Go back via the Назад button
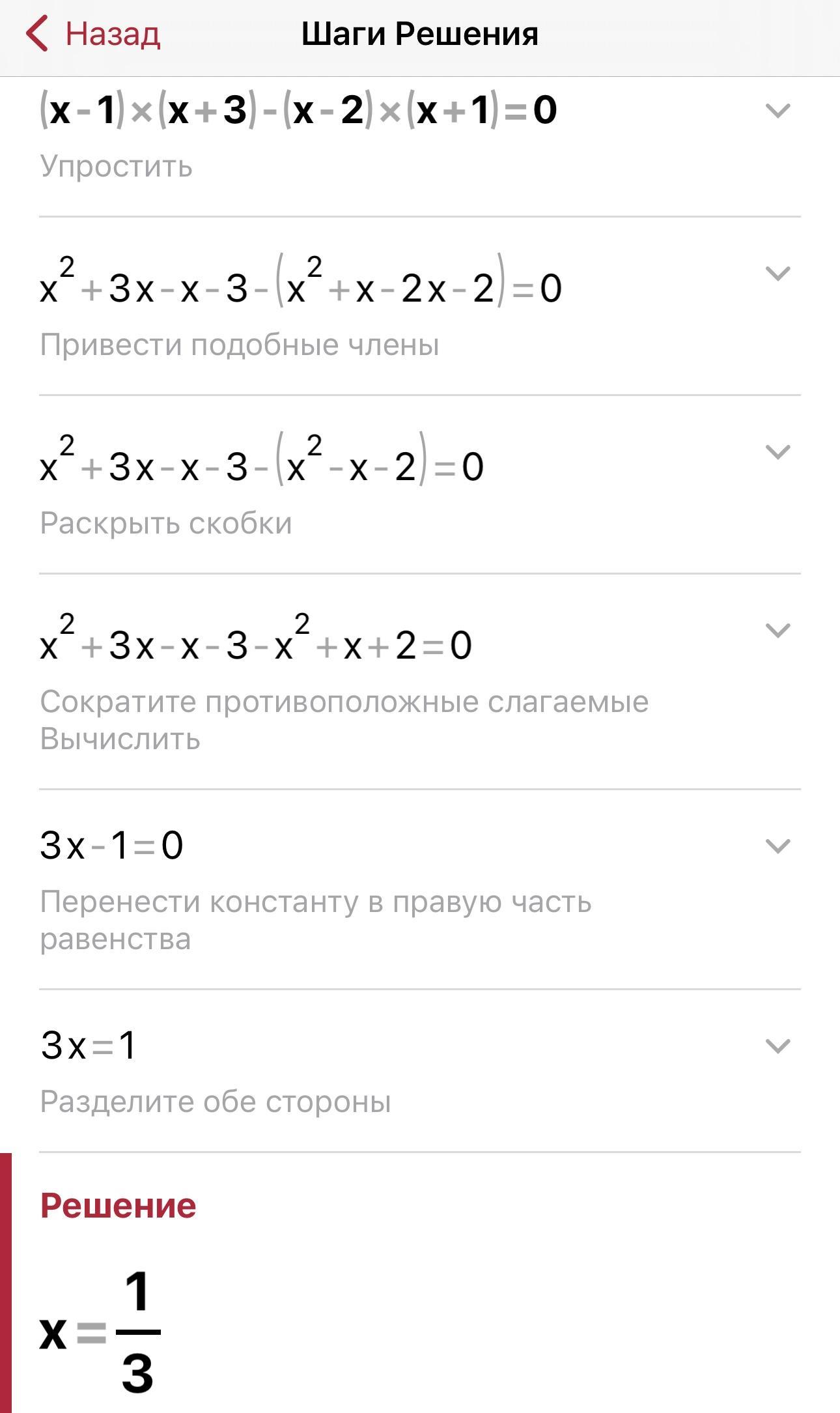Screen dimensions: 840x1413 coord(92,34)
